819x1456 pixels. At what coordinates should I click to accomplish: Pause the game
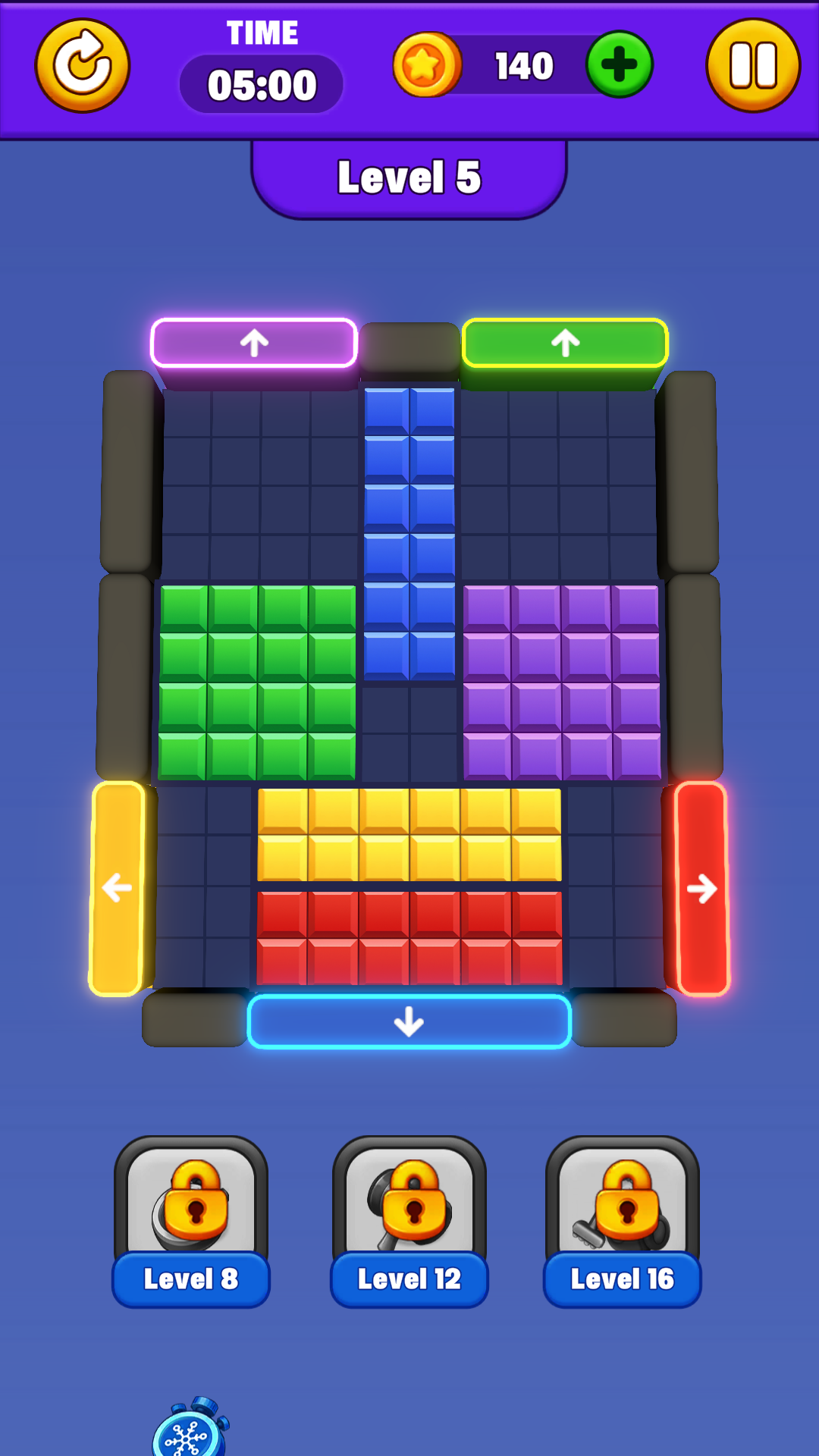(x=752, y=66)
